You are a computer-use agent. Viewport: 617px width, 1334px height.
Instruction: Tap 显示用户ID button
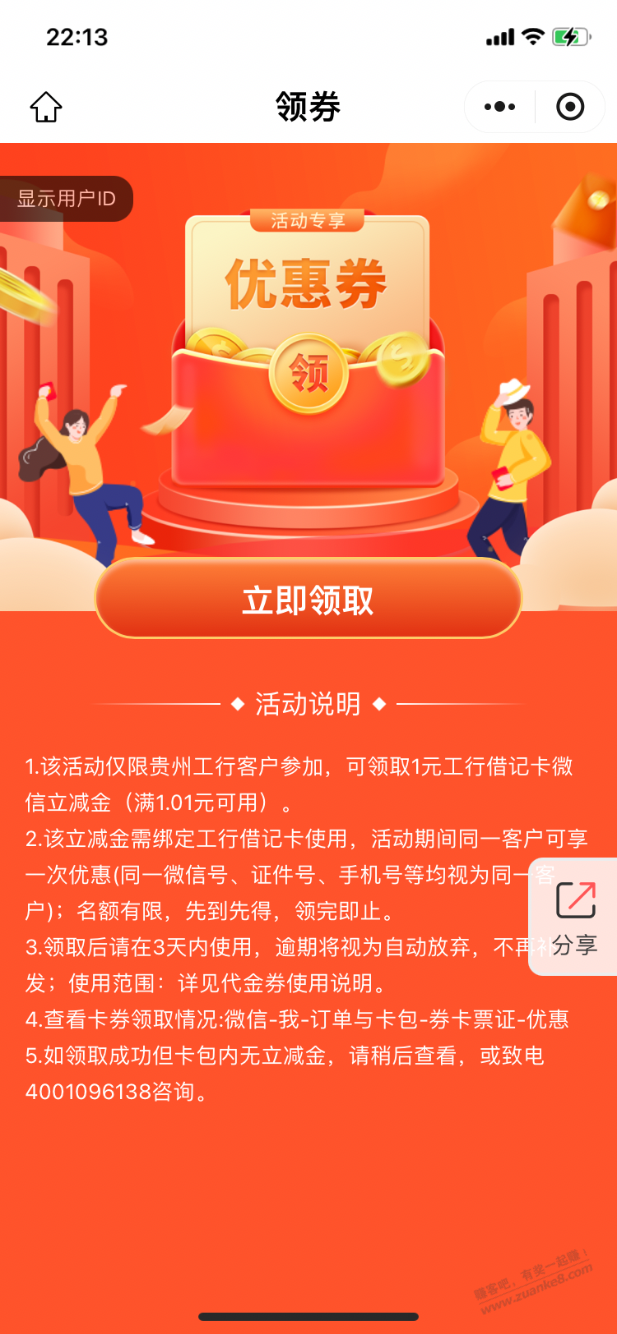click(x=66, y=199)
